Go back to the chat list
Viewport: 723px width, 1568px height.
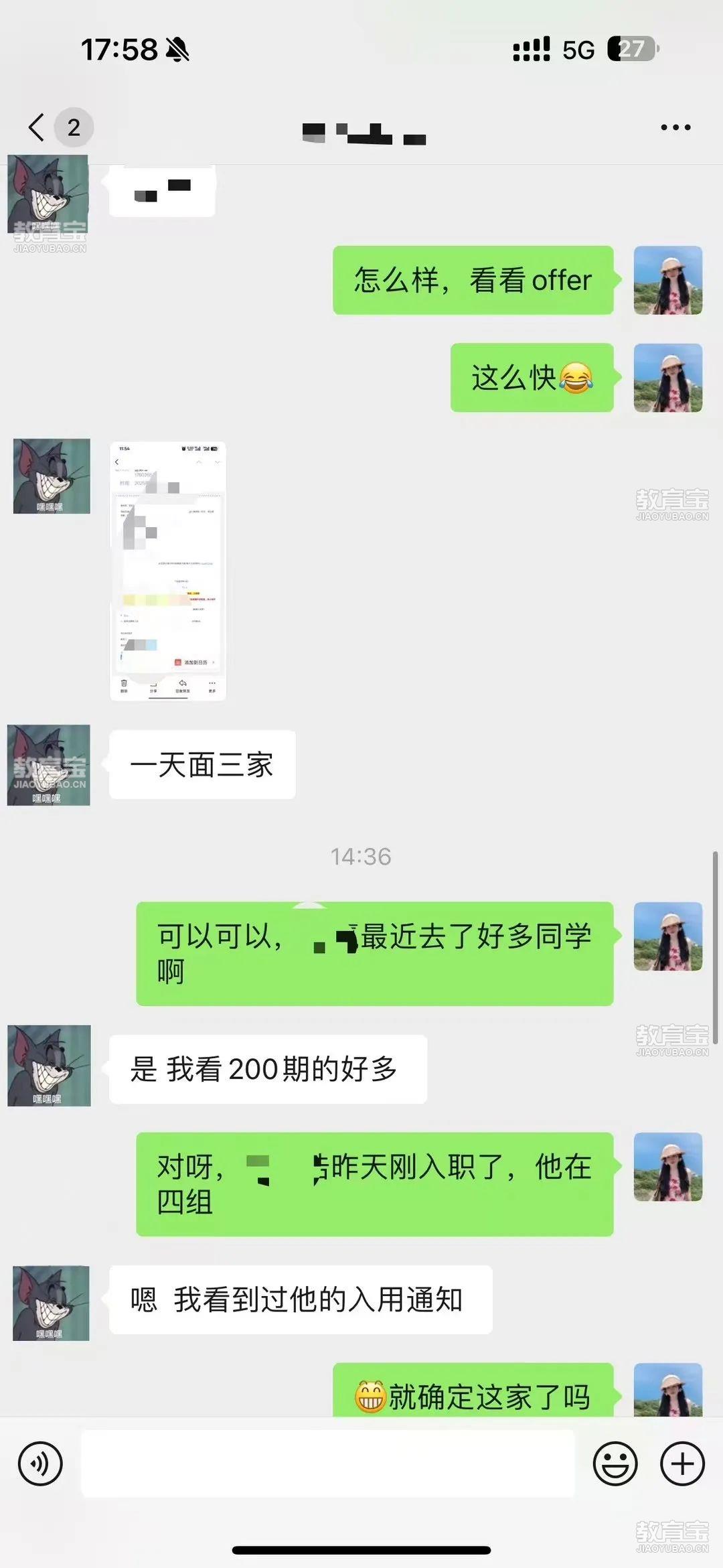(37, 127)
